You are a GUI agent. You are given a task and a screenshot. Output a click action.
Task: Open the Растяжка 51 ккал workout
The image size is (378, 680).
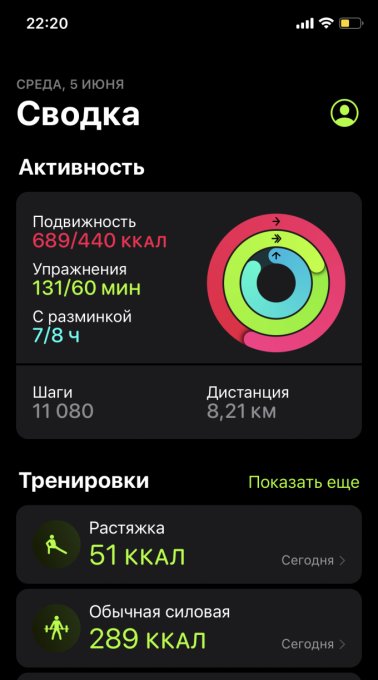189,544
